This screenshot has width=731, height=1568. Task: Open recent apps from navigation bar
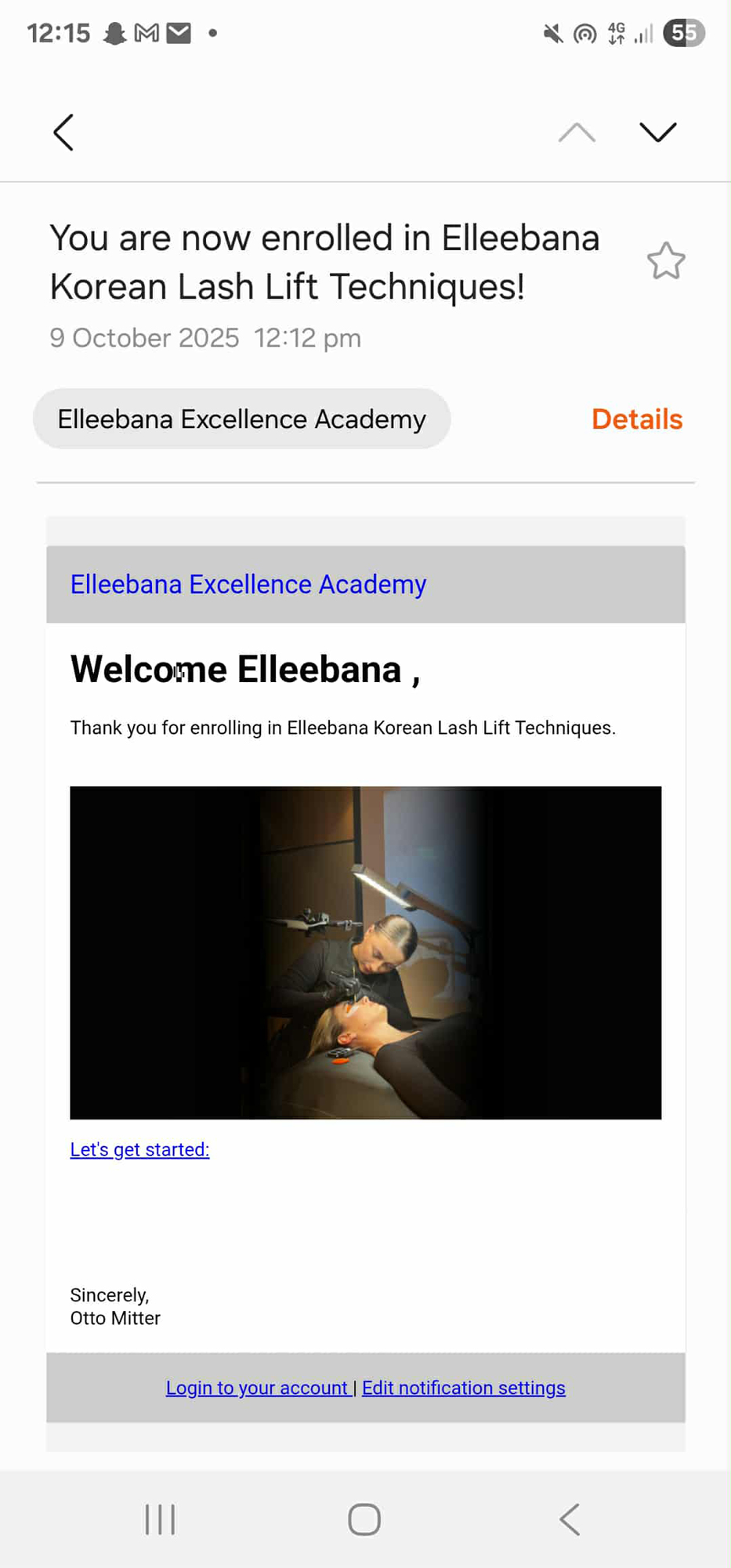[160, 1519]
